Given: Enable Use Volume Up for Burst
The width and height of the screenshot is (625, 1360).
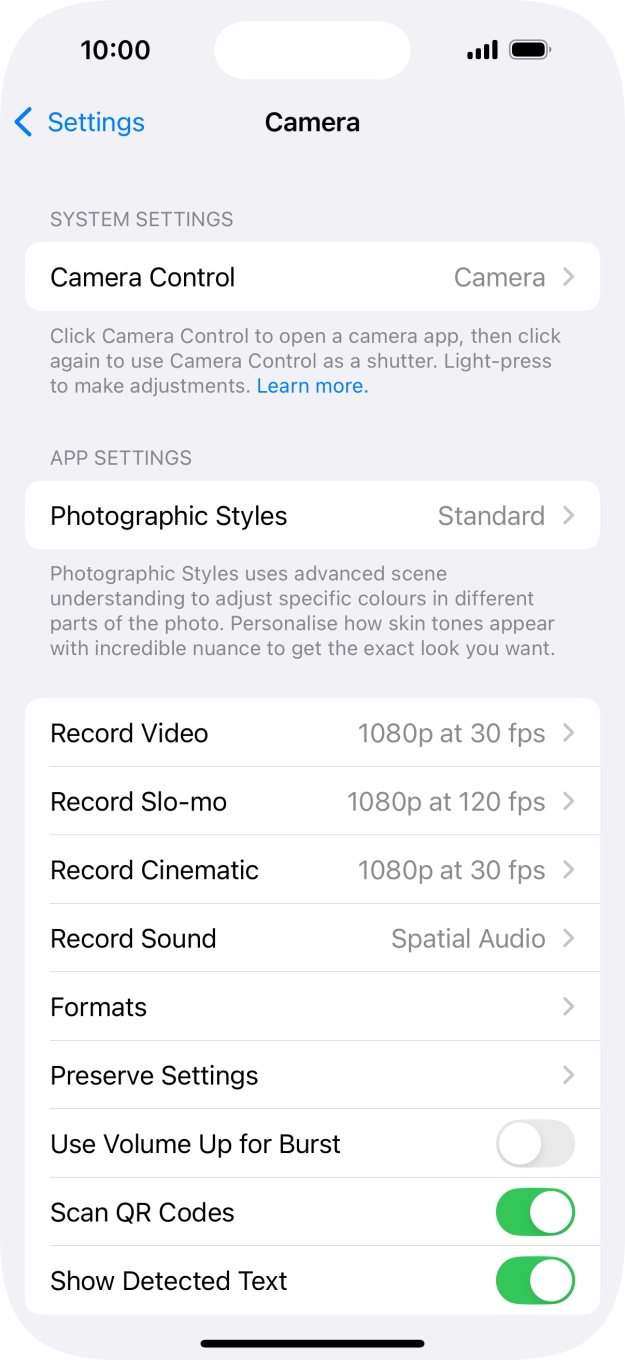Looking at the screenshot, I should 536,1144.
